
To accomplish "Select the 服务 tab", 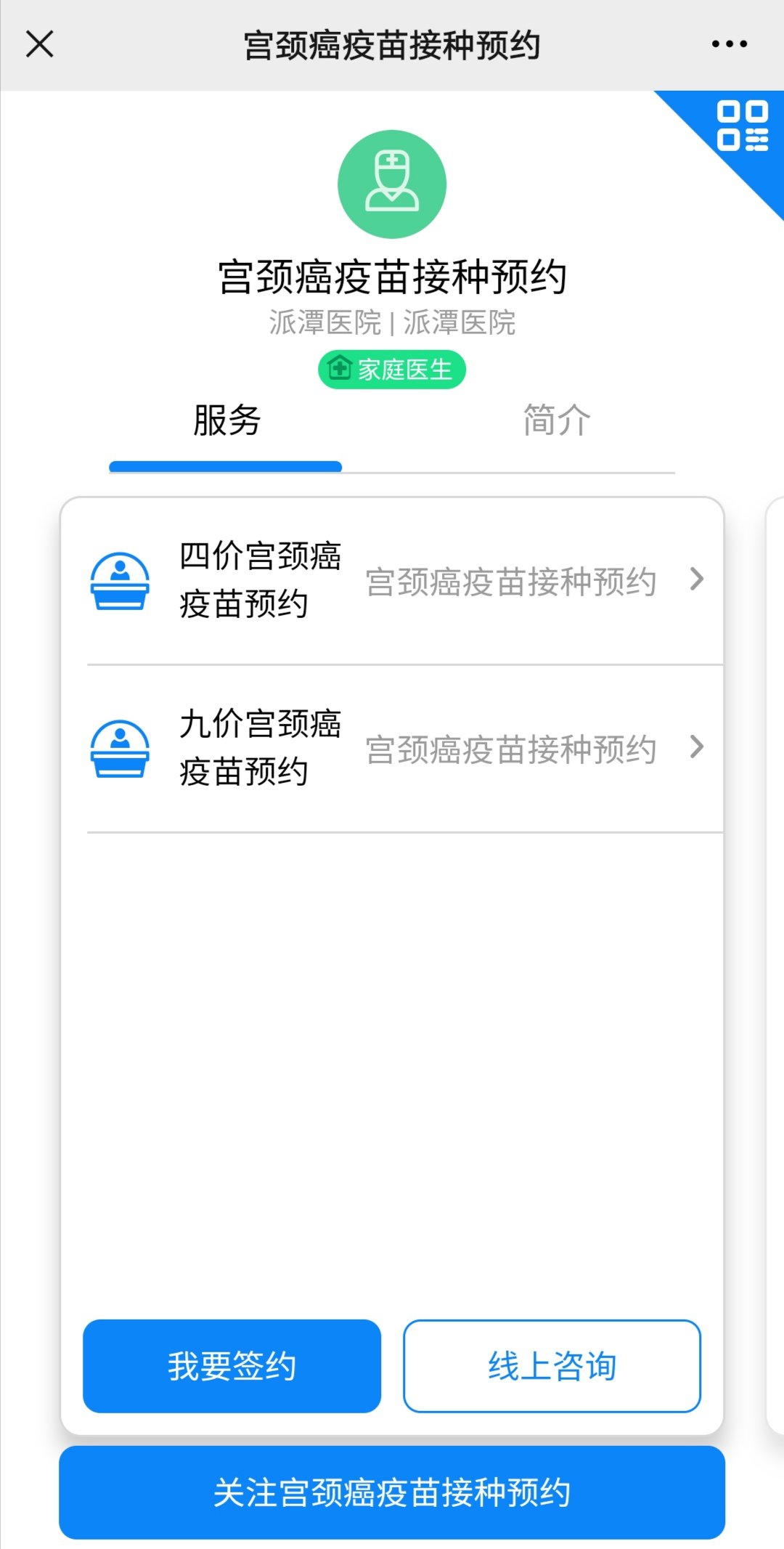I will click(226, 420).
